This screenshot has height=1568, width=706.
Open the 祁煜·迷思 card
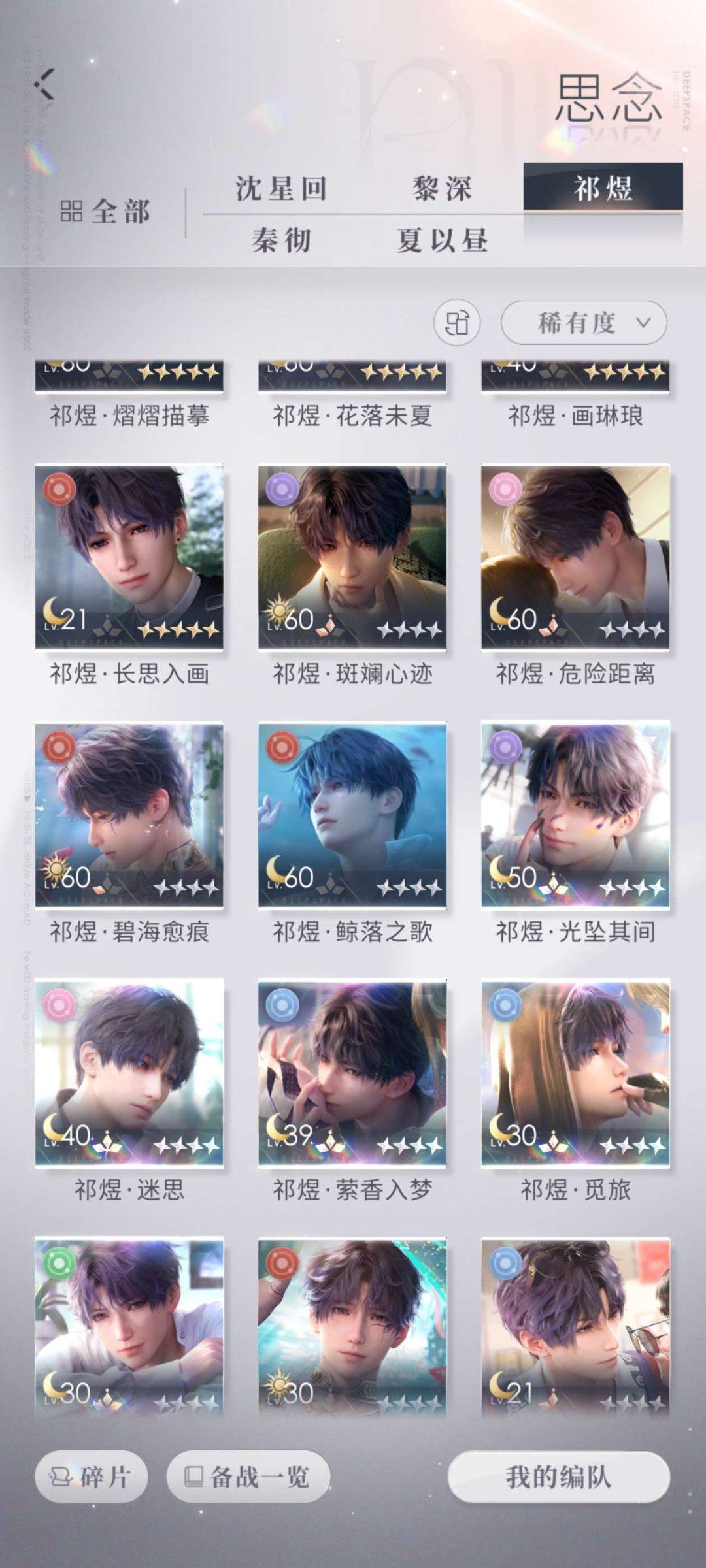[x=129, y=1073]
